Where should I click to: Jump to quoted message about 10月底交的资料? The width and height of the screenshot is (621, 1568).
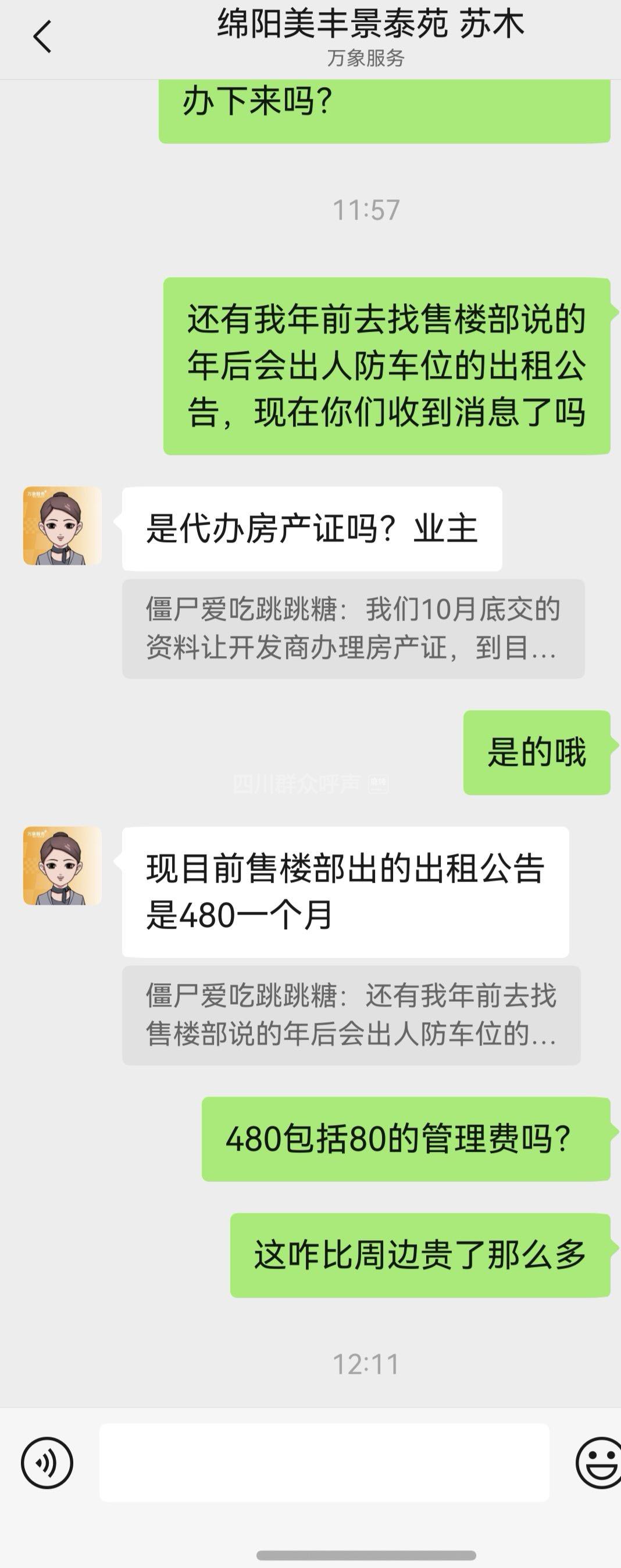point(353,628)
